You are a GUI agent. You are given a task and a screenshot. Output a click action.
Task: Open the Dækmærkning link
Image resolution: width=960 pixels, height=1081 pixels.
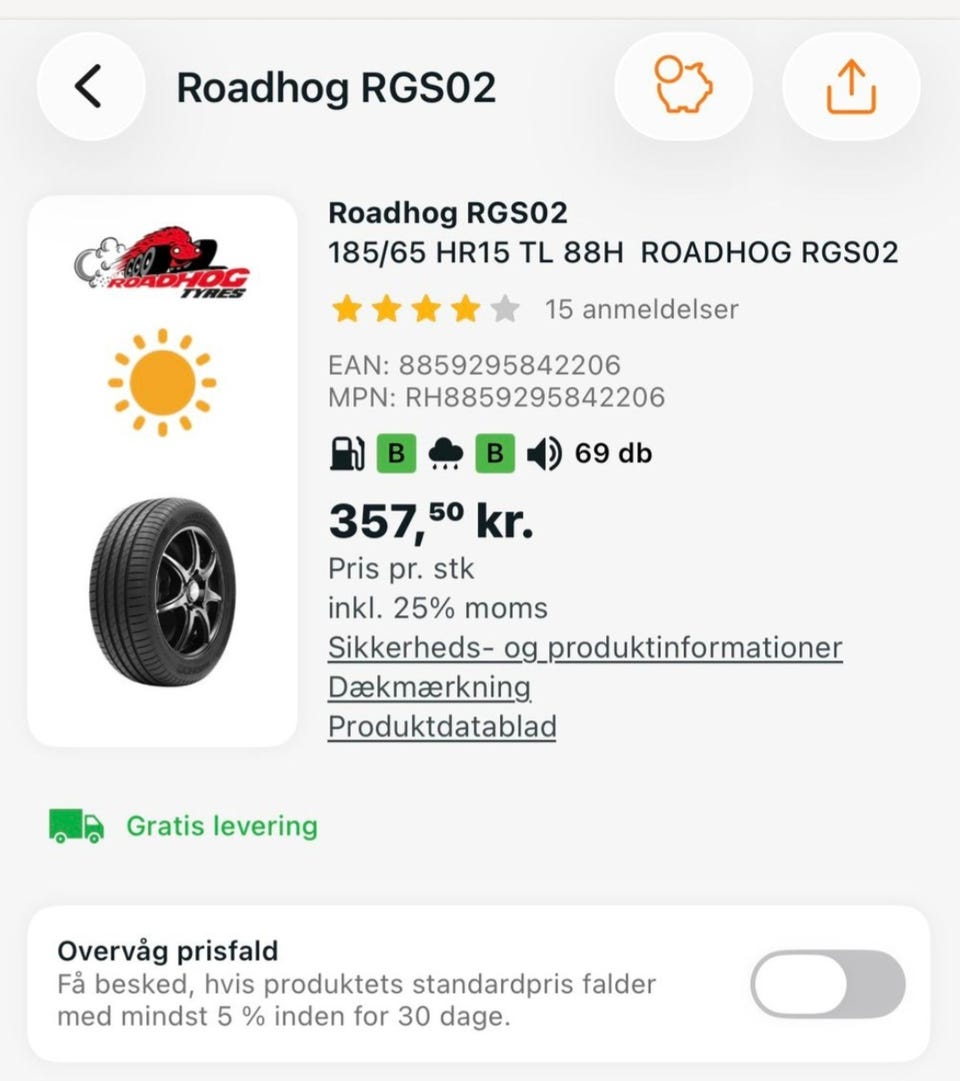point(429,688)
